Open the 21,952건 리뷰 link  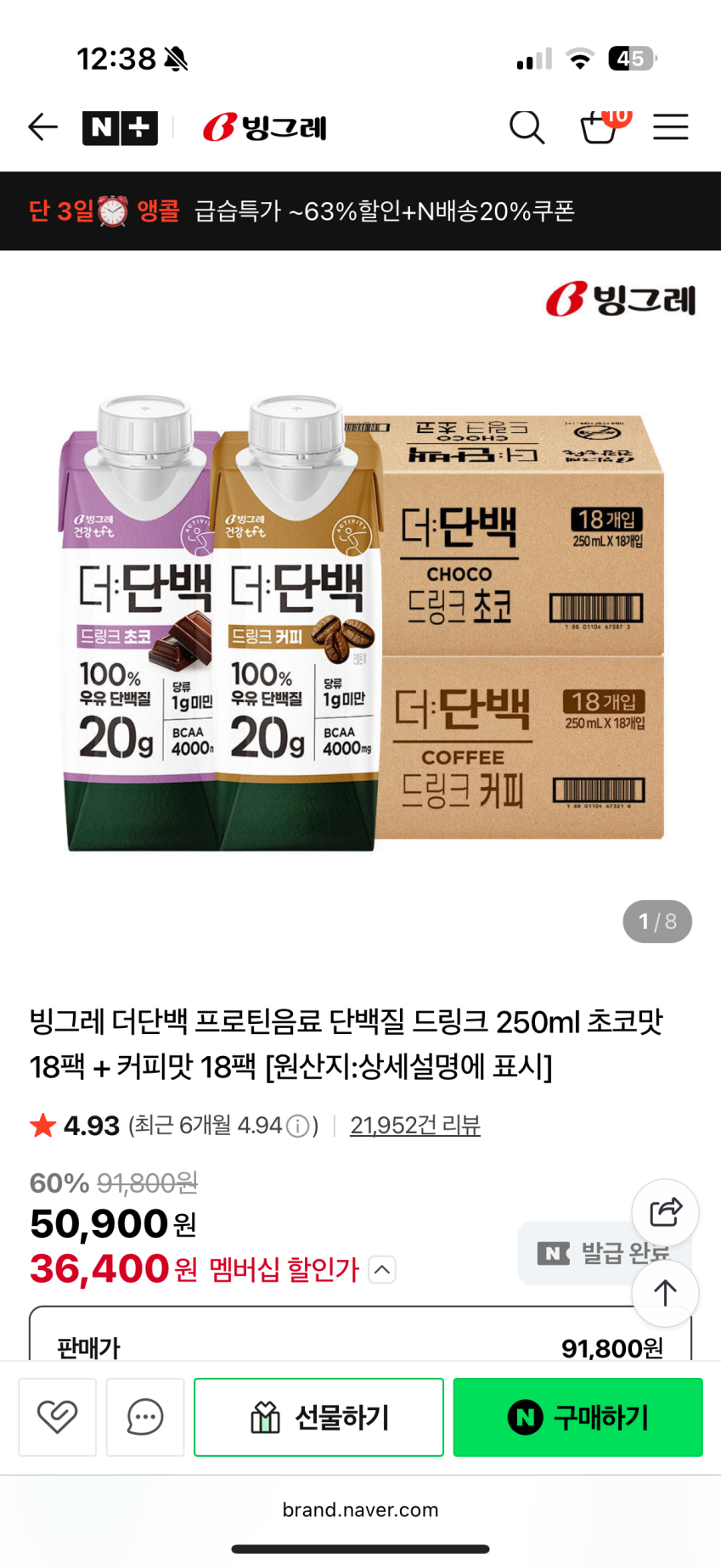pos(415,1126)
